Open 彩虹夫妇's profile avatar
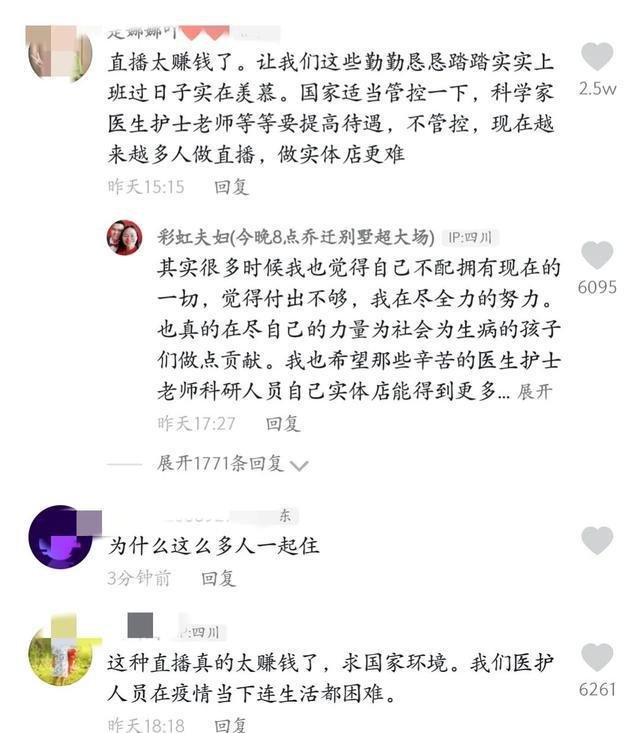Image resolution: width=640 pixels, height=733 pixels. [x=125, y=238]
